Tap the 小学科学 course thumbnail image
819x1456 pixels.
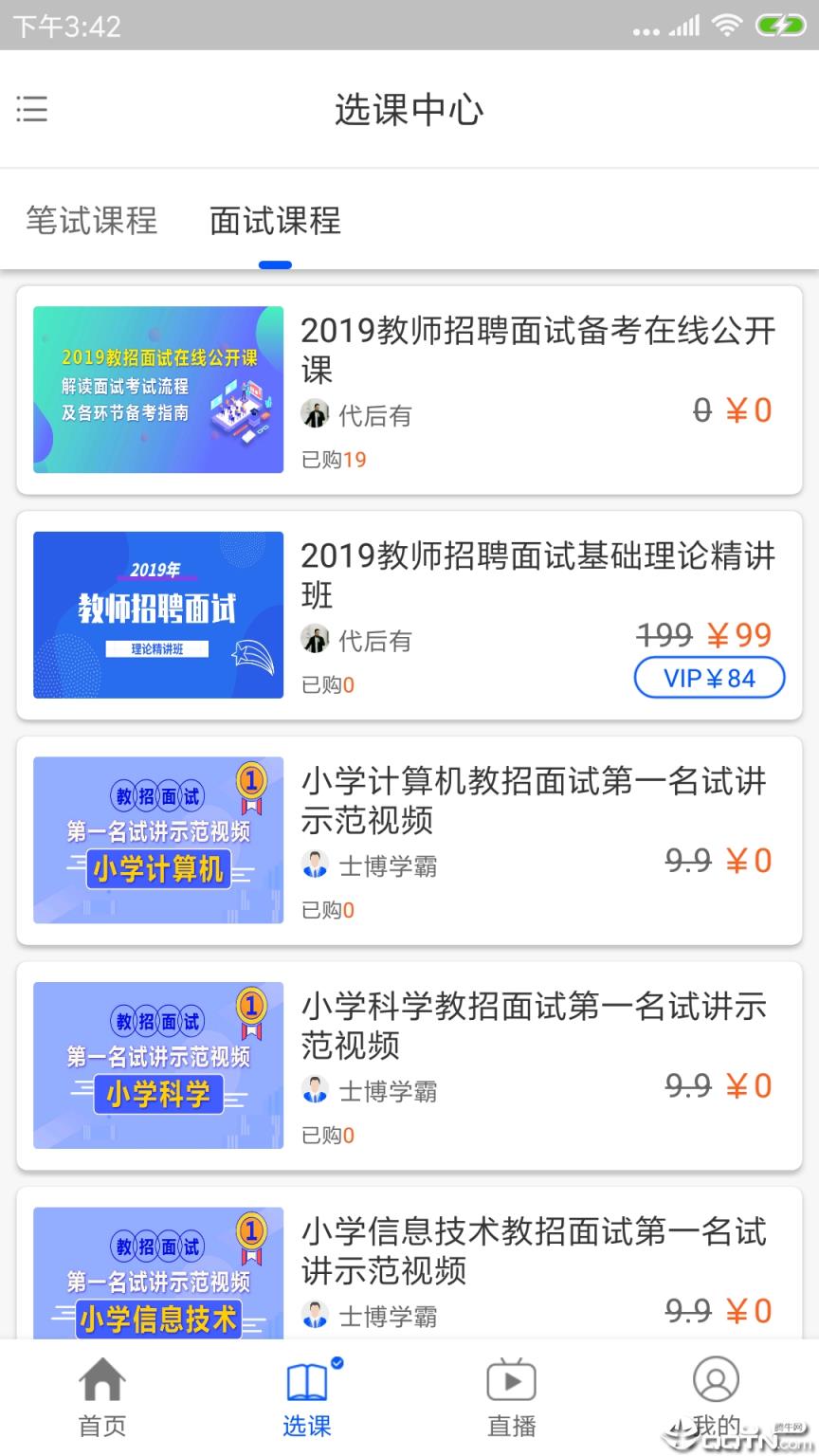point(157,1065)
